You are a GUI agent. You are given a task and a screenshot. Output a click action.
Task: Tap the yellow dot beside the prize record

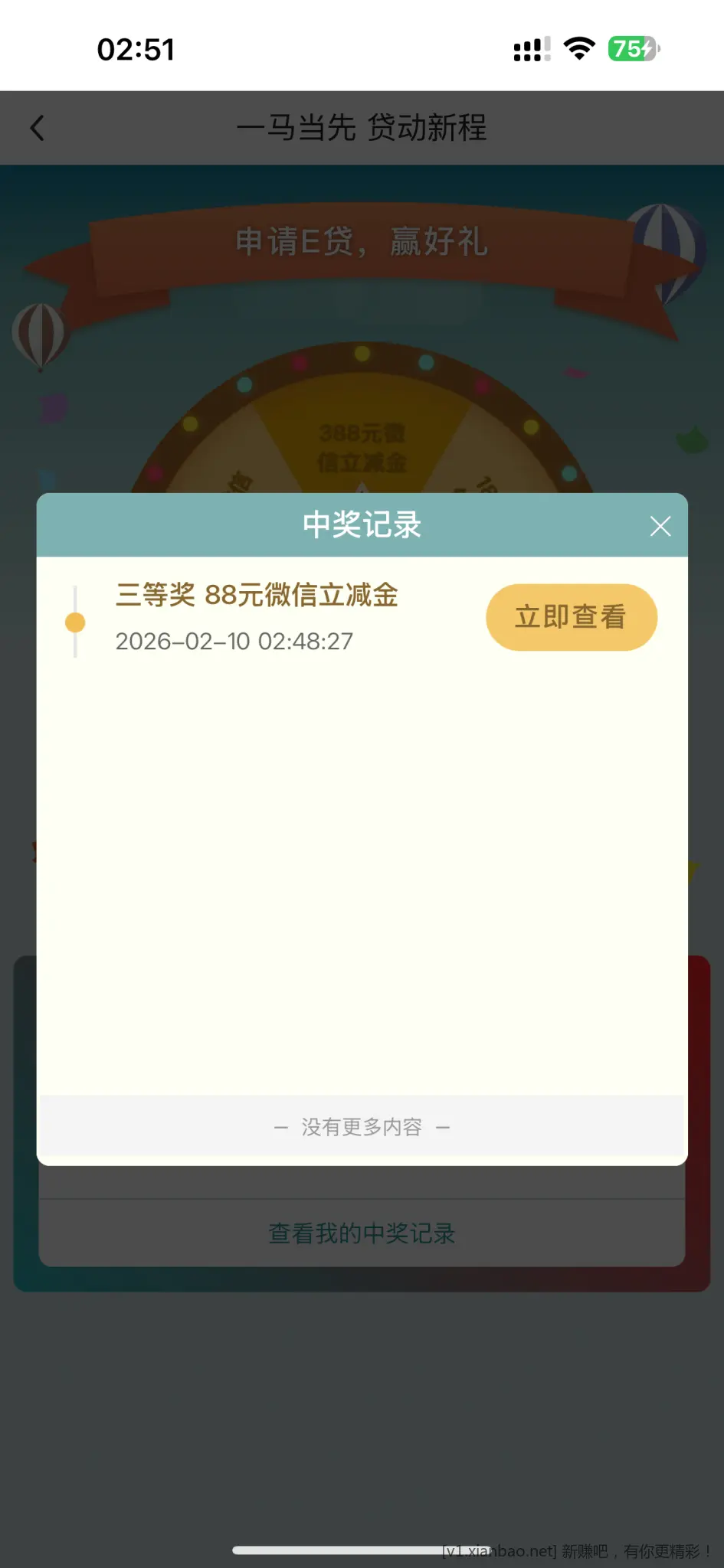(75, 622)
